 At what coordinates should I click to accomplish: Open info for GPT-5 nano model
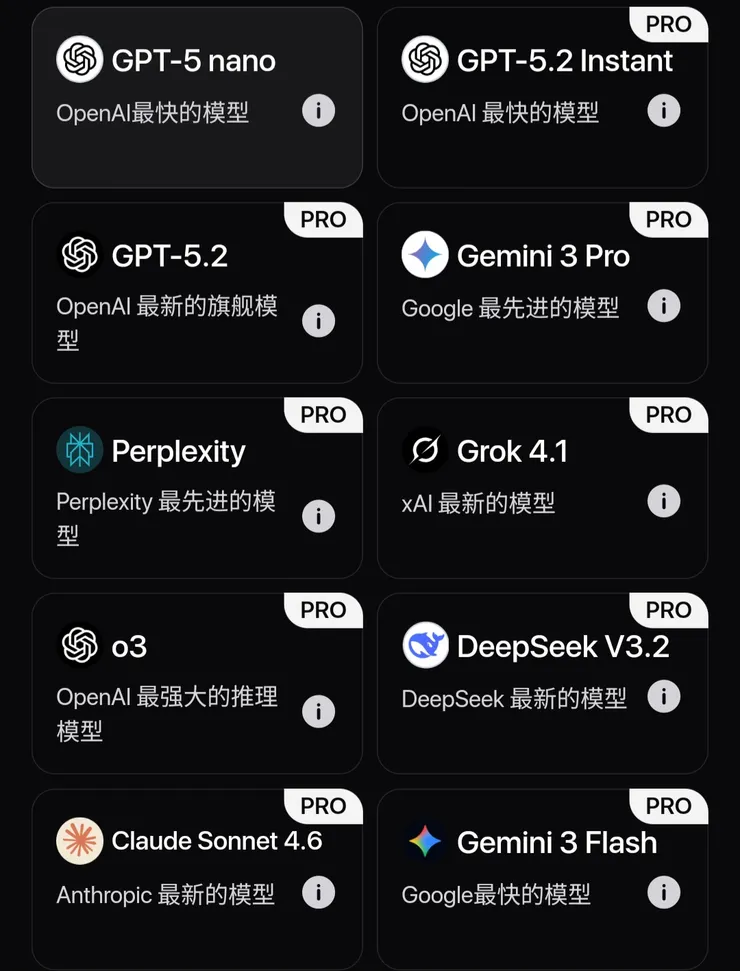pos(318,111)
